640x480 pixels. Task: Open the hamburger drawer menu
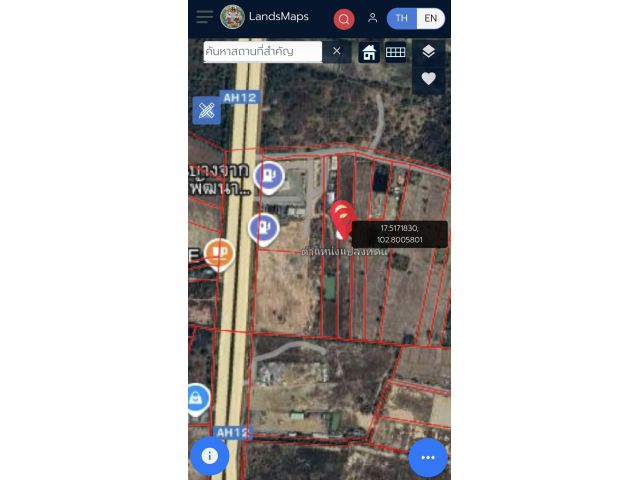tap(204, 17)
